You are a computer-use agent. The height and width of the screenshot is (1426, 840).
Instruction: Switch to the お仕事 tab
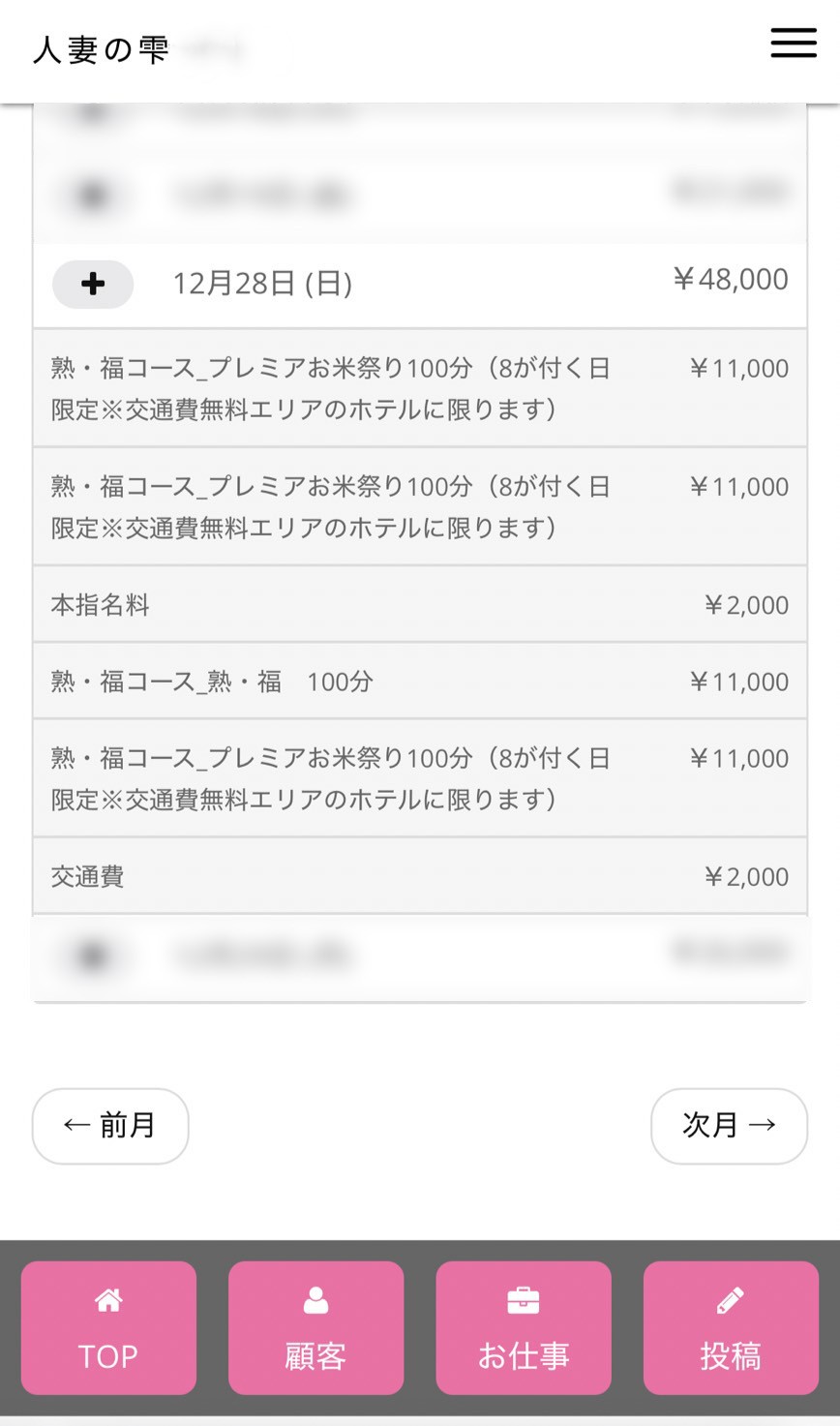[x=524, y=1327]
